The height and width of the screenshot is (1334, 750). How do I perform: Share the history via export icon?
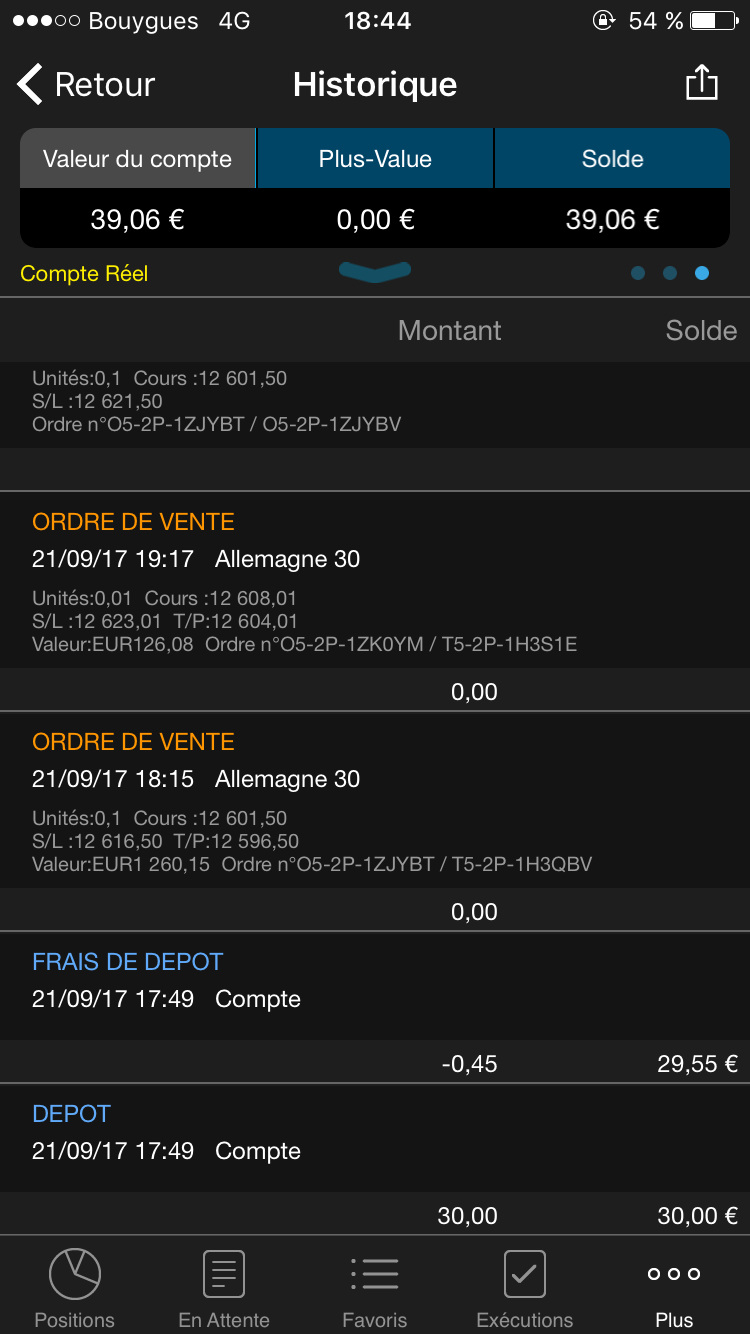(702, 84)
